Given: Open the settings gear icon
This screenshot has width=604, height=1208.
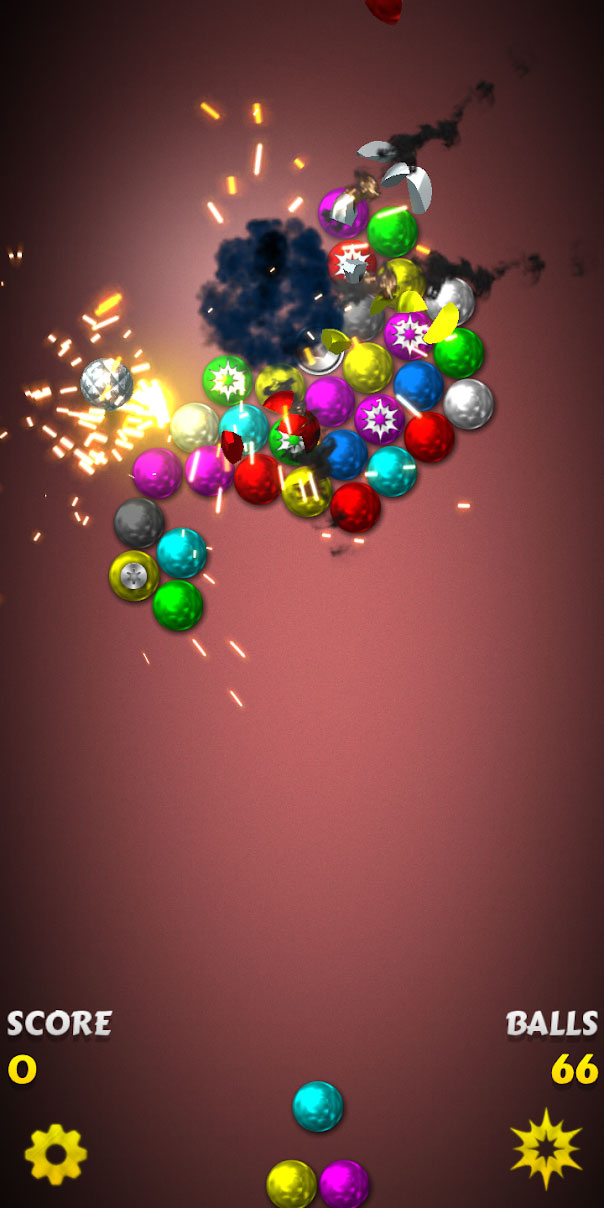Looking at the screenshot, I should [56, 1154].
